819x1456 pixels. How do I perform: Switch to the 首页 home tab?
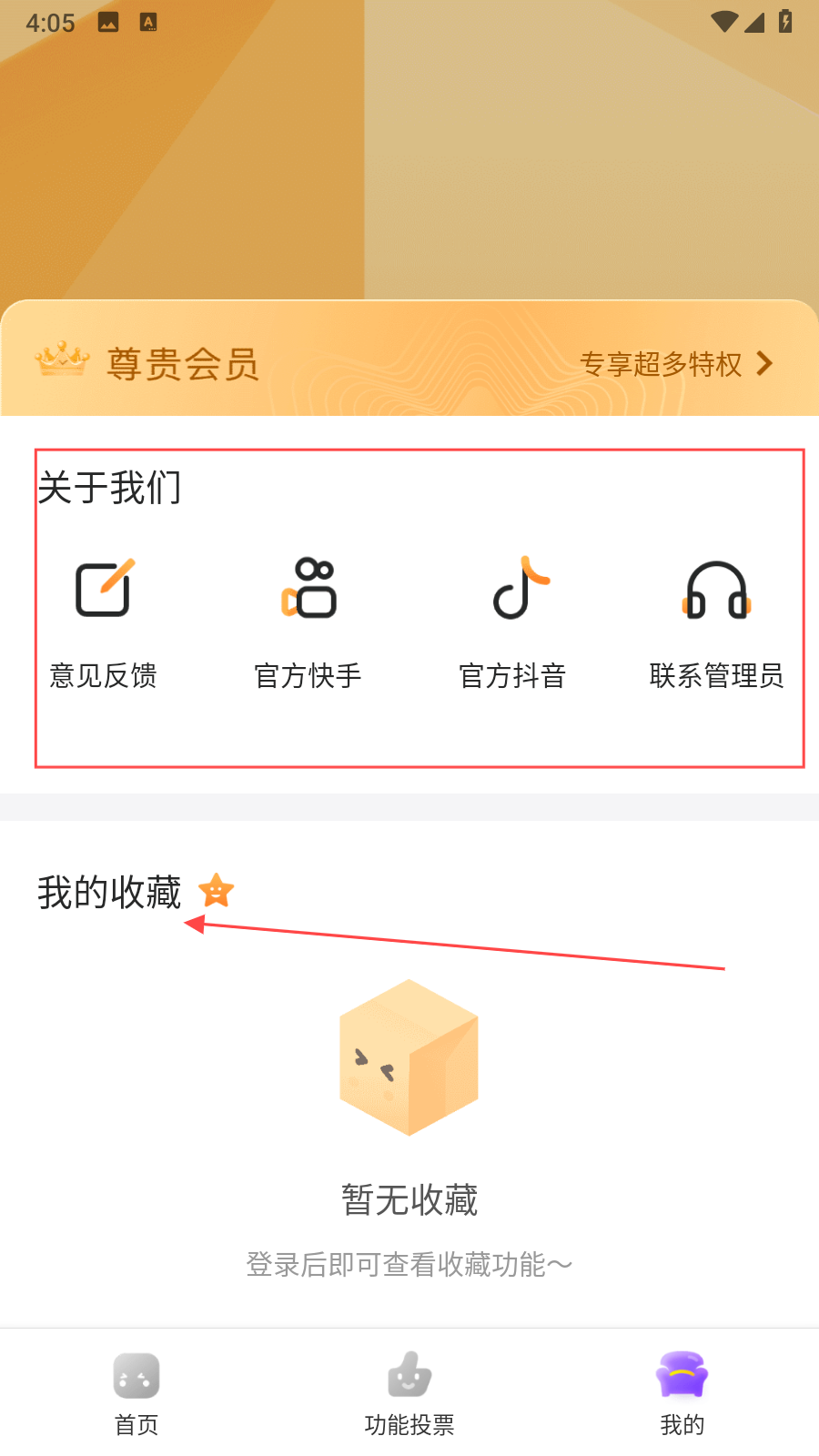point(136,1392)
